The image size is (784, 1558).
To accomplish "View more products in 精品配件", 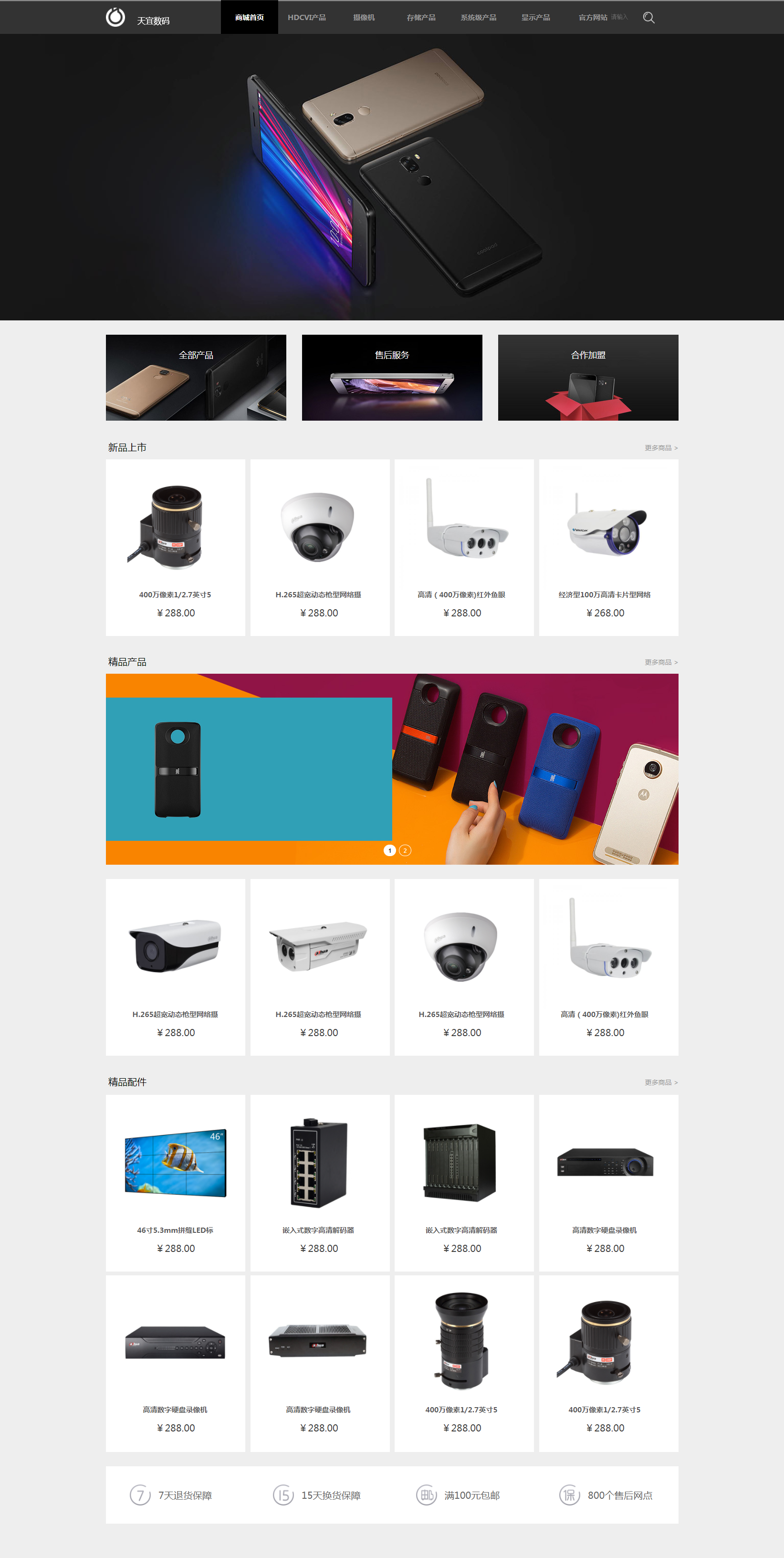I will [661, 1082].
